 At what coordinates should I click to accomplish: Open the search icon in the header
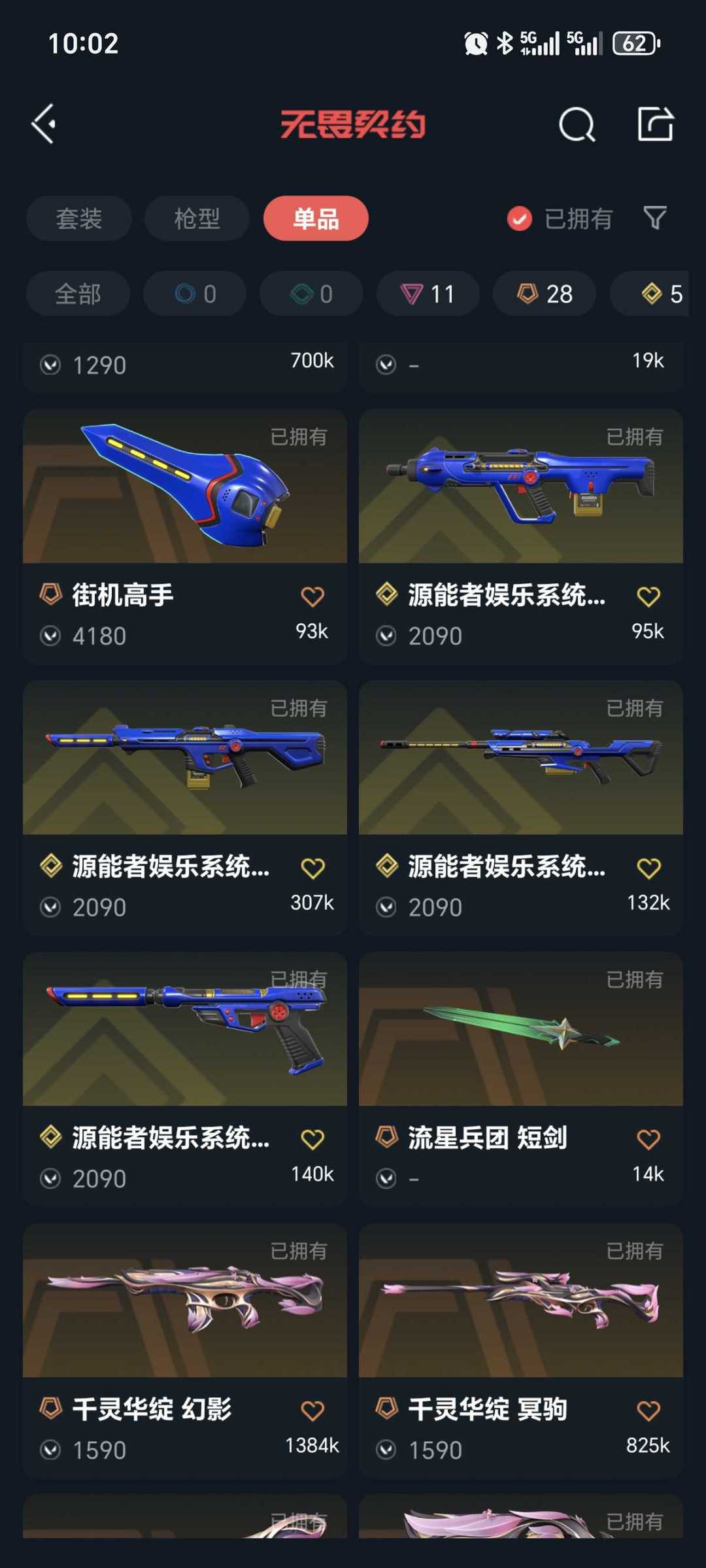tap(577, 124)
